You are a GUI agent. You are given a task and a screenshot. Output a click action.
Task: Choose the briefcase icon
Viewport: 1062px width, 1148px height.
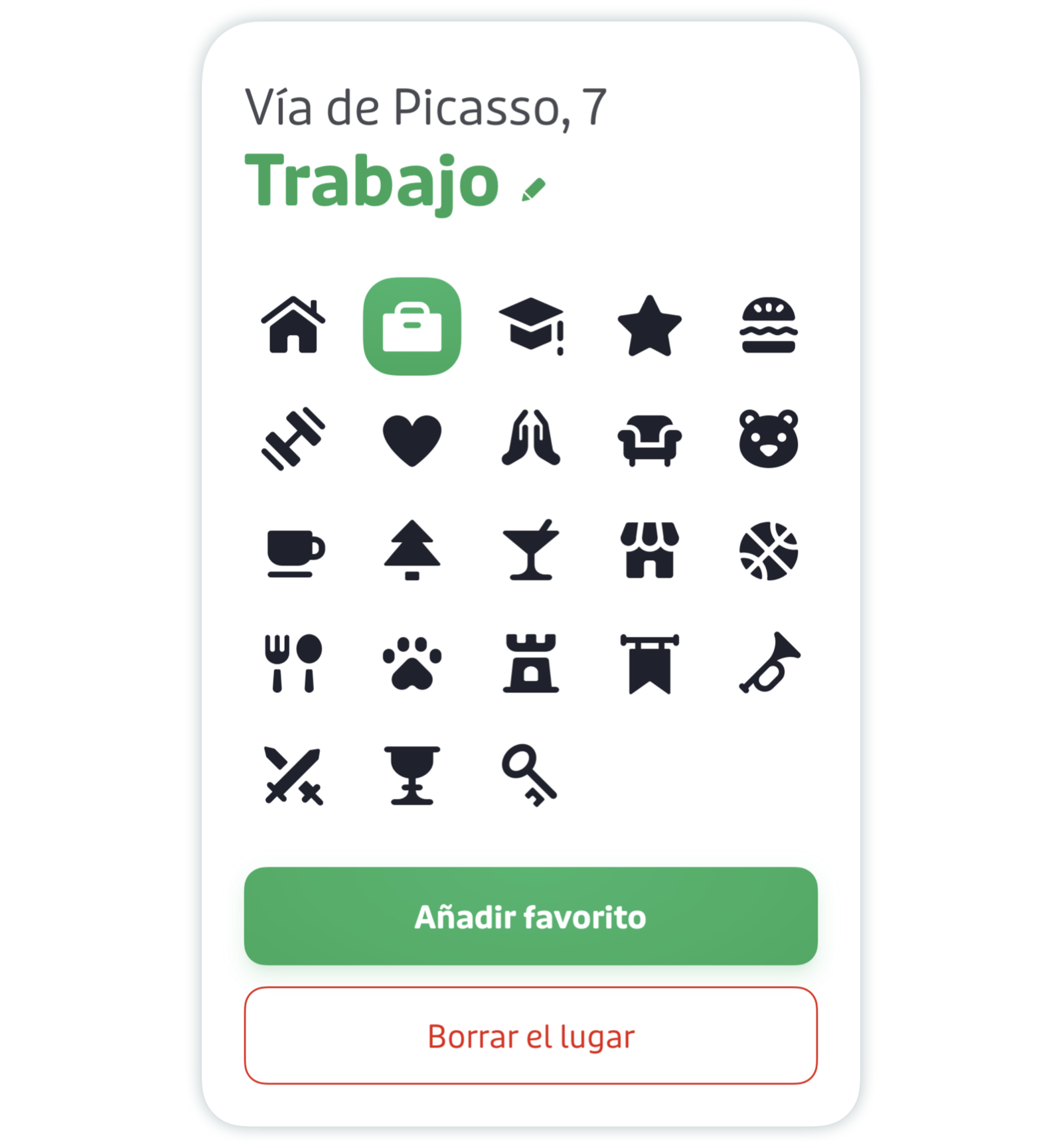(x=412, y=326)
